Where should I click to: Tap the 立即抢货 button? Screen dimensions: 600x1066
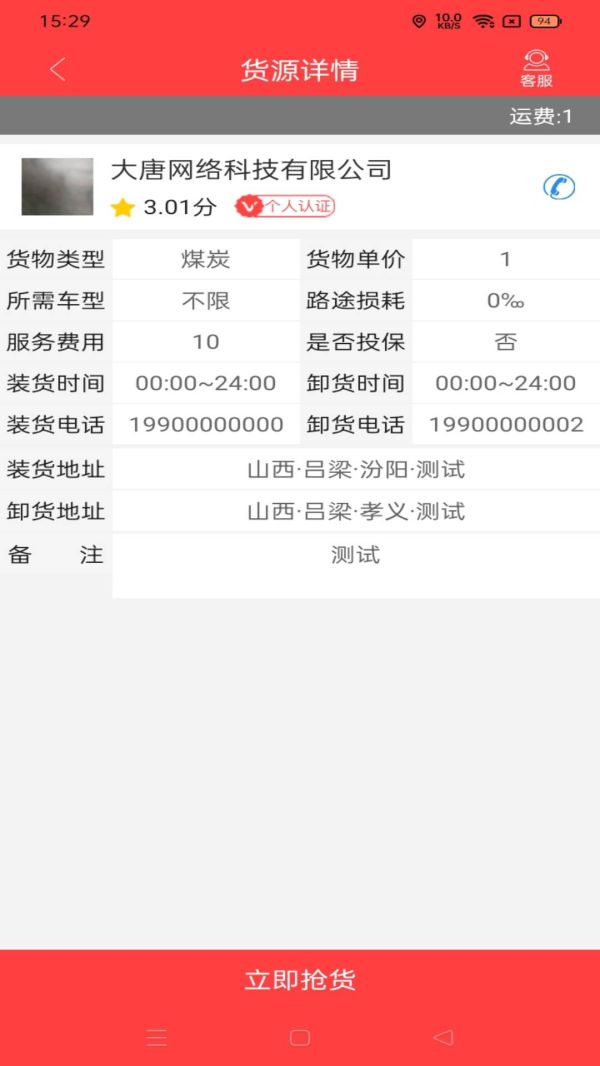pyautogui.click(x=300, y=980)
